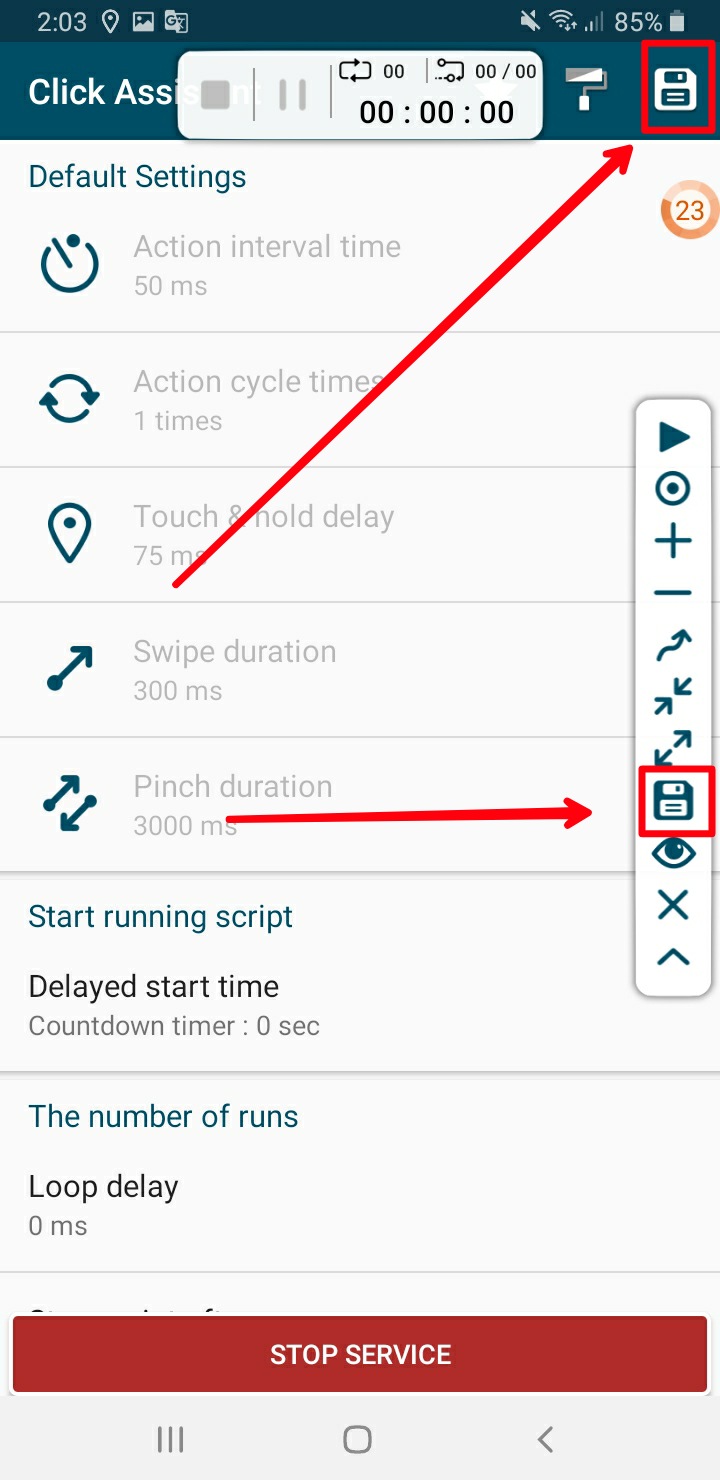This screenshot has width=720, height=1480.
Task: Close the floating panel with the X
Action: point(673,906)
